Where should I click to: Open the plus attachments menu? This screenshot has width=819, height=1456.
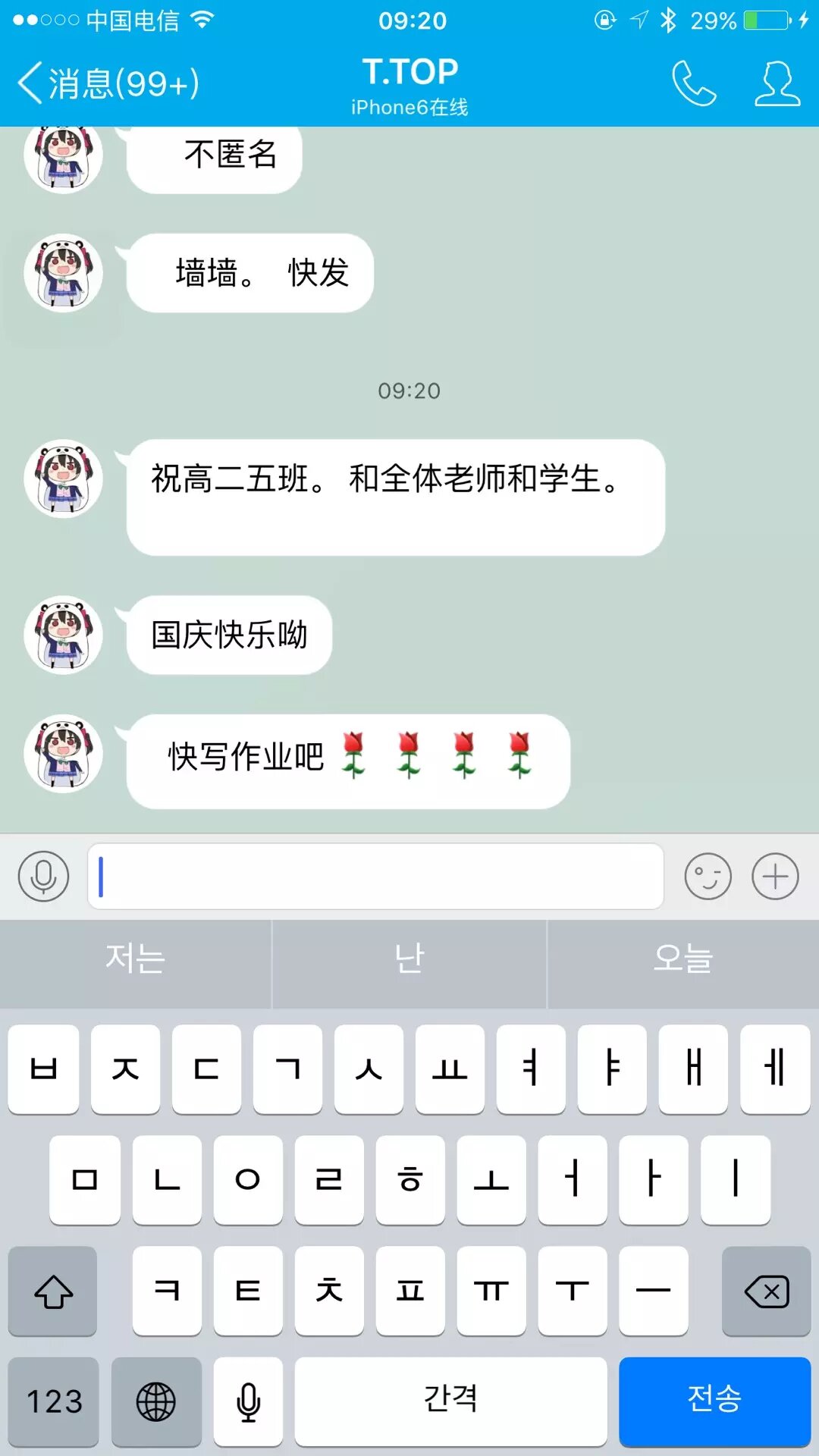coord(775,877)
